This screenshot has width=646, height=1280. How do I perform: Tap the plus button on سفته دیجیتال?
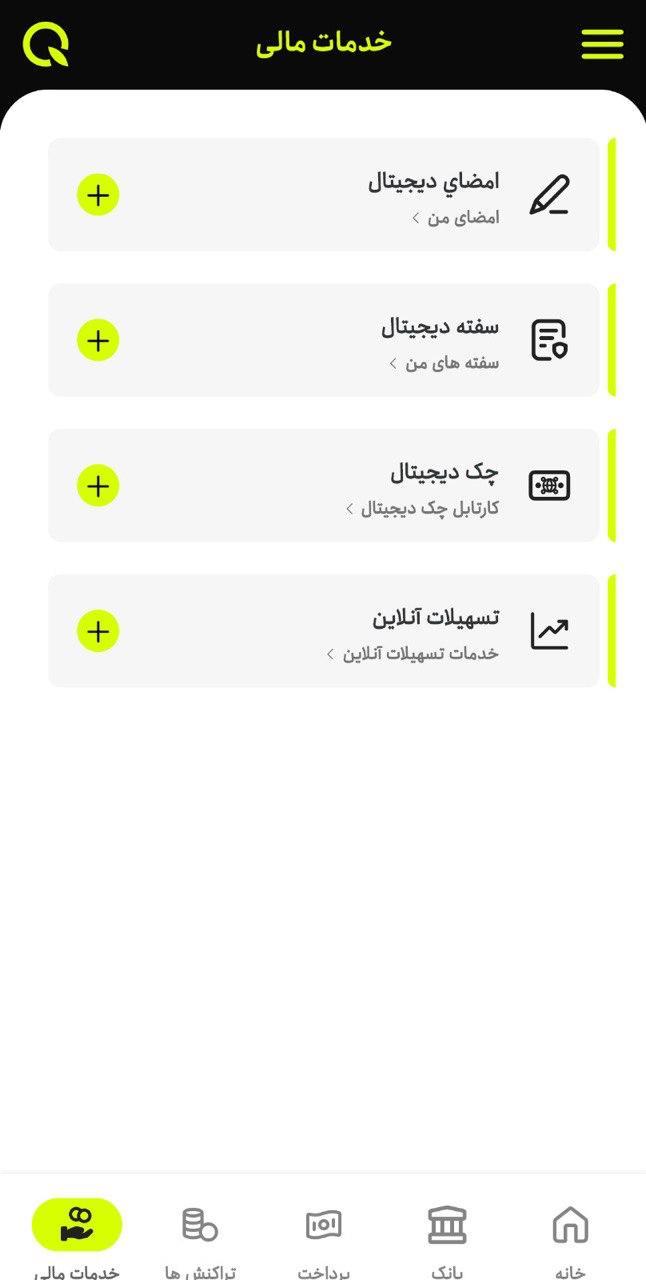point(98,341)
